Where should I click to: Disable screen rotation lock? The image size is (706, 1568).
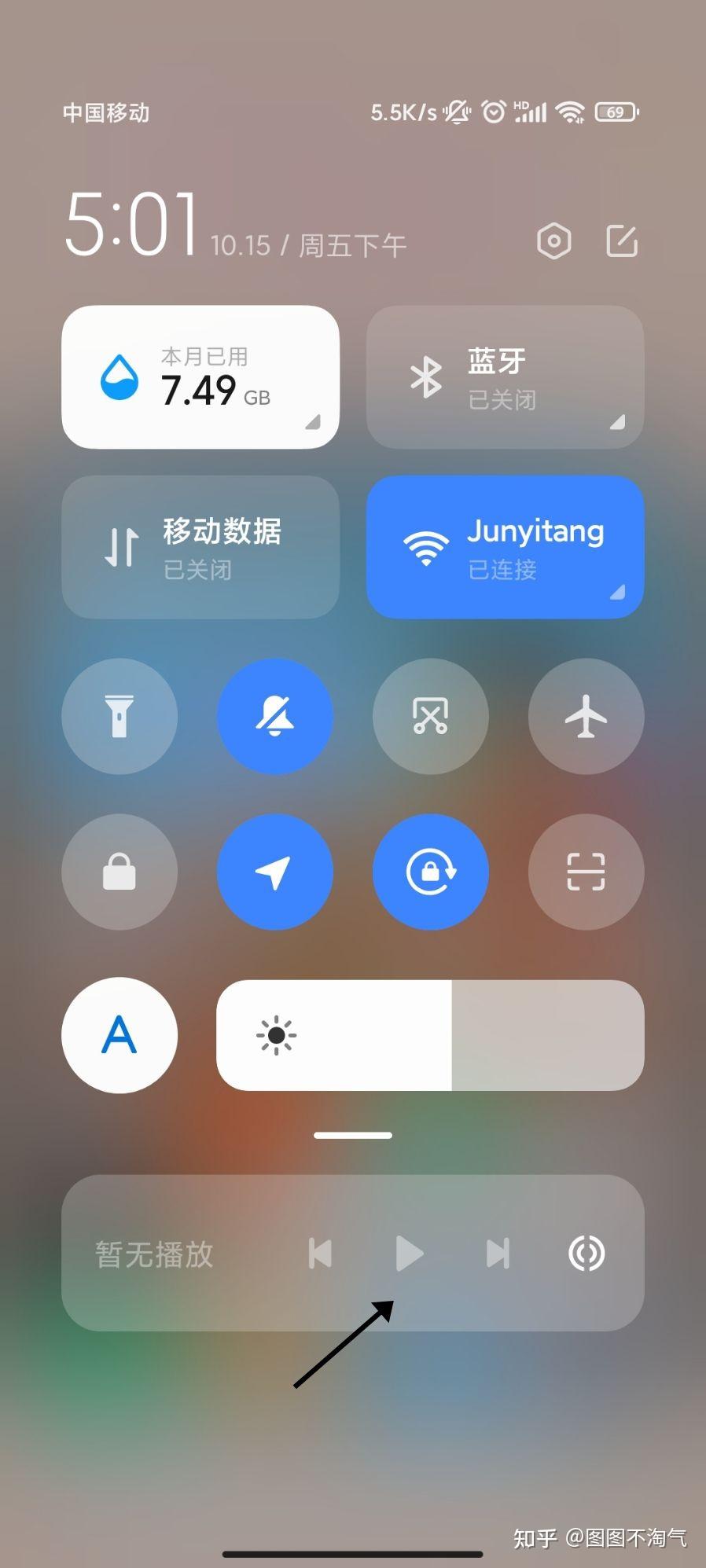(431, 872)
